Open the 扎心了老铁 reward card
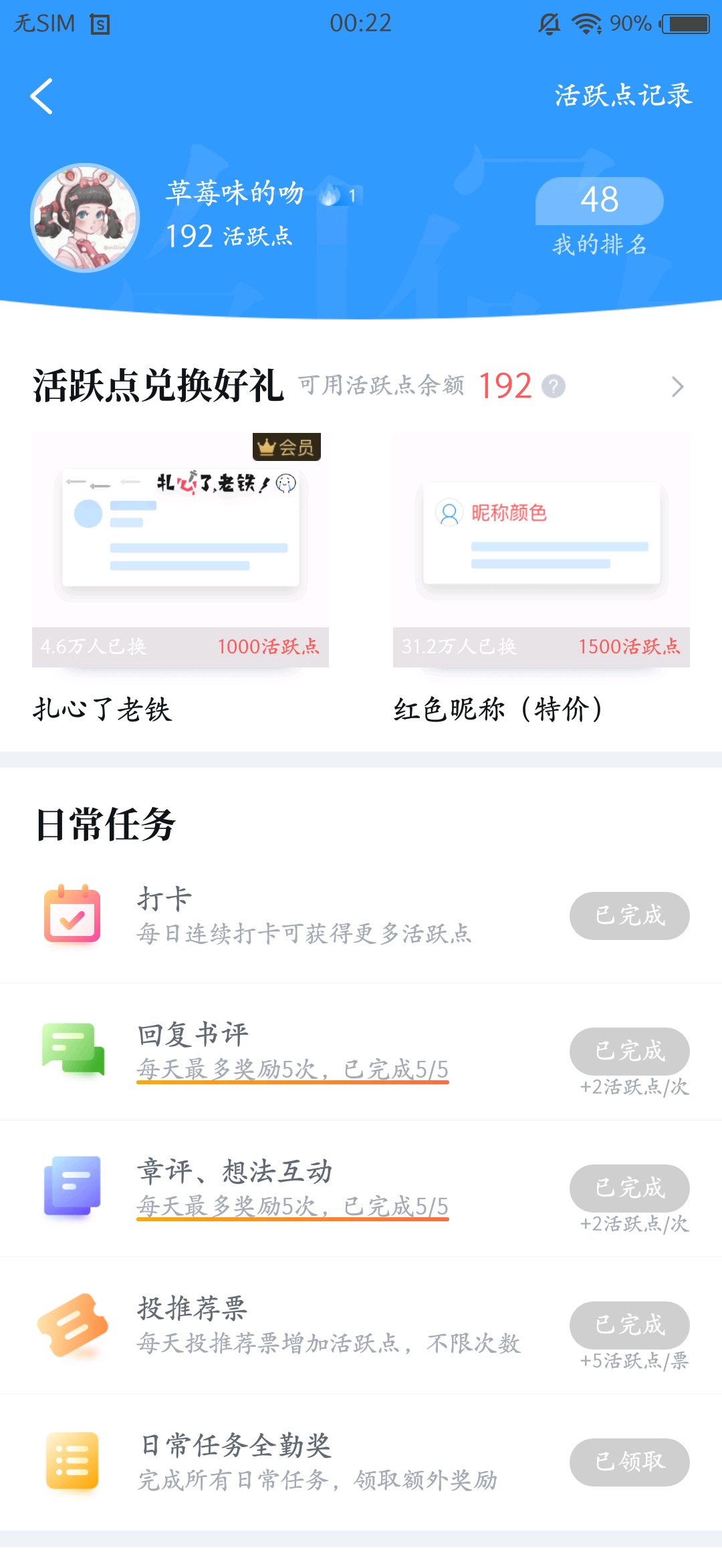Viewport: 722px width, 1568px height. pyautogui.click(x=180, y=579)
